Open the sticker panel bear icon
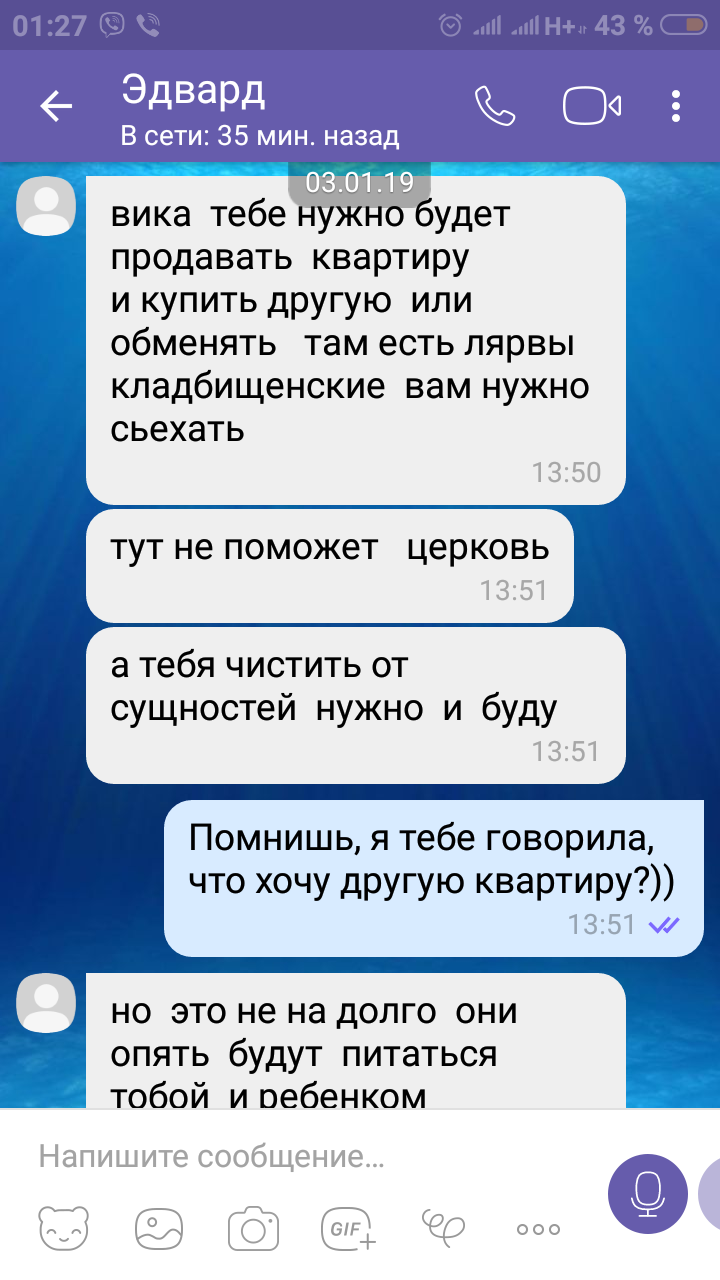 point(64,1229)
